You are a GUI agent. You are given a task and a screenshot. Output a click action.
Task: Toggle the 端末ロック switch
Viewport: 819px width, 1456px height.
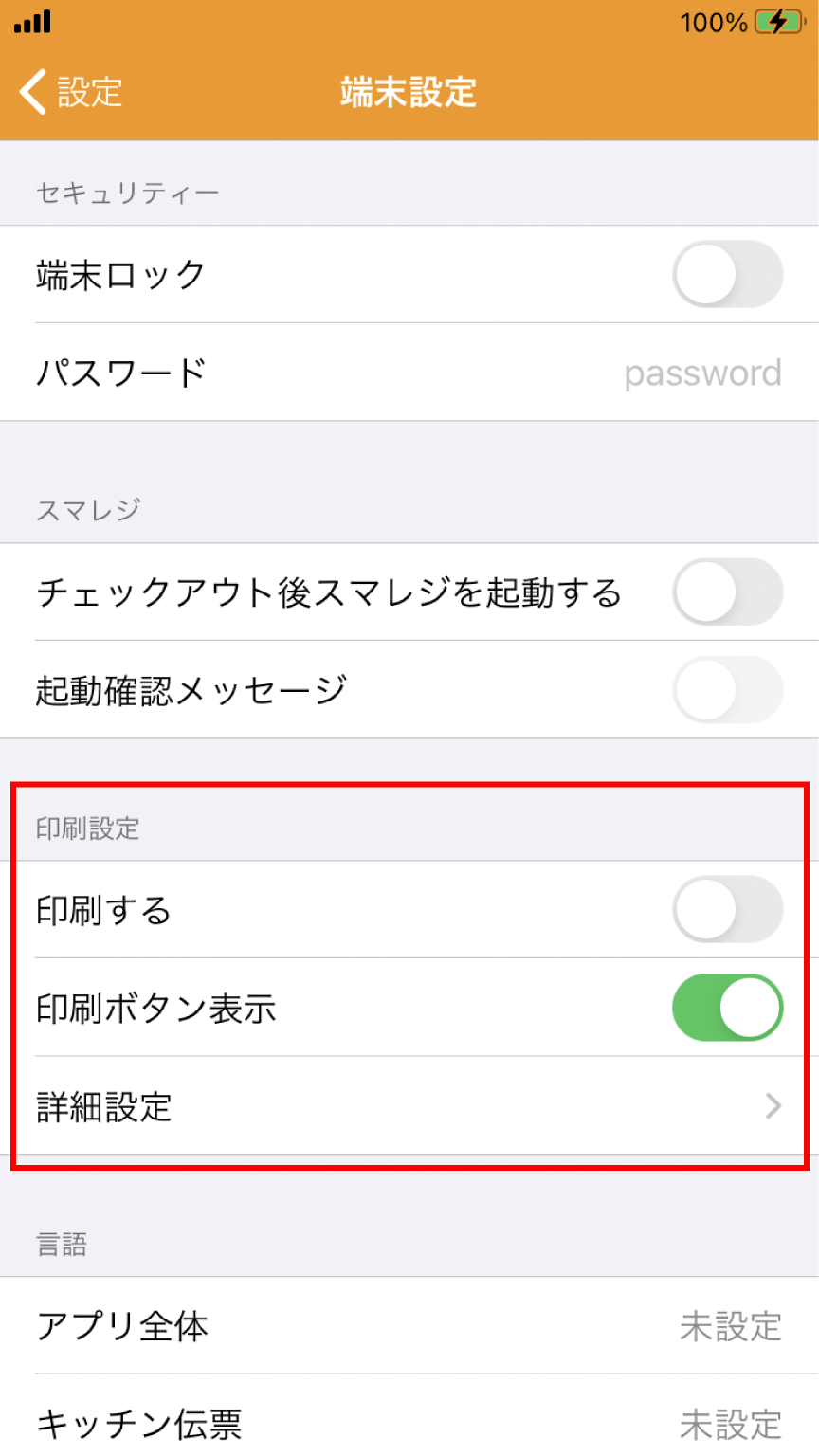(x=727, y=274)
